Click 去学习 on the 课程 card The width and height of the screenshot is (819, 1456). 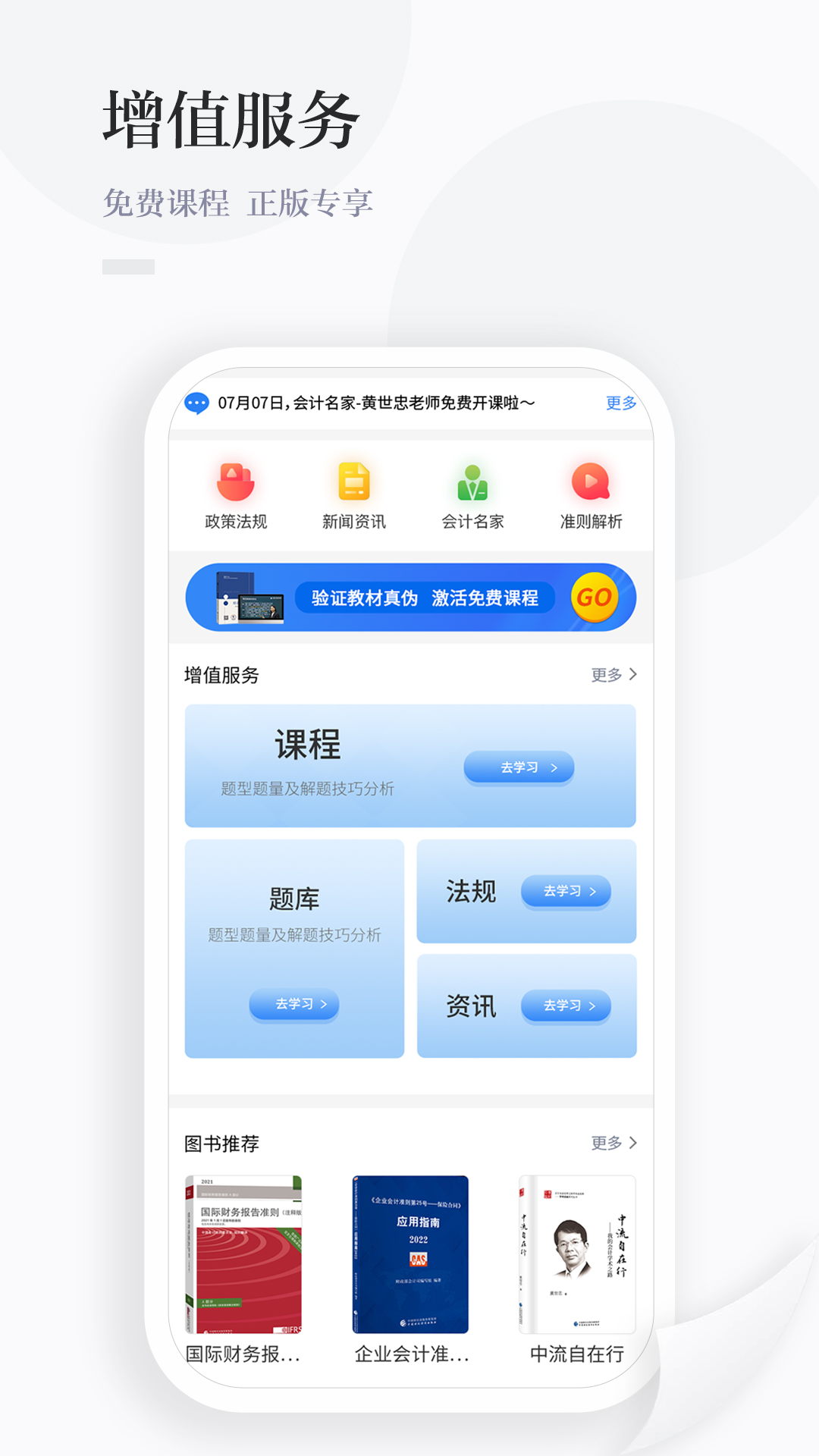[519, 767]
